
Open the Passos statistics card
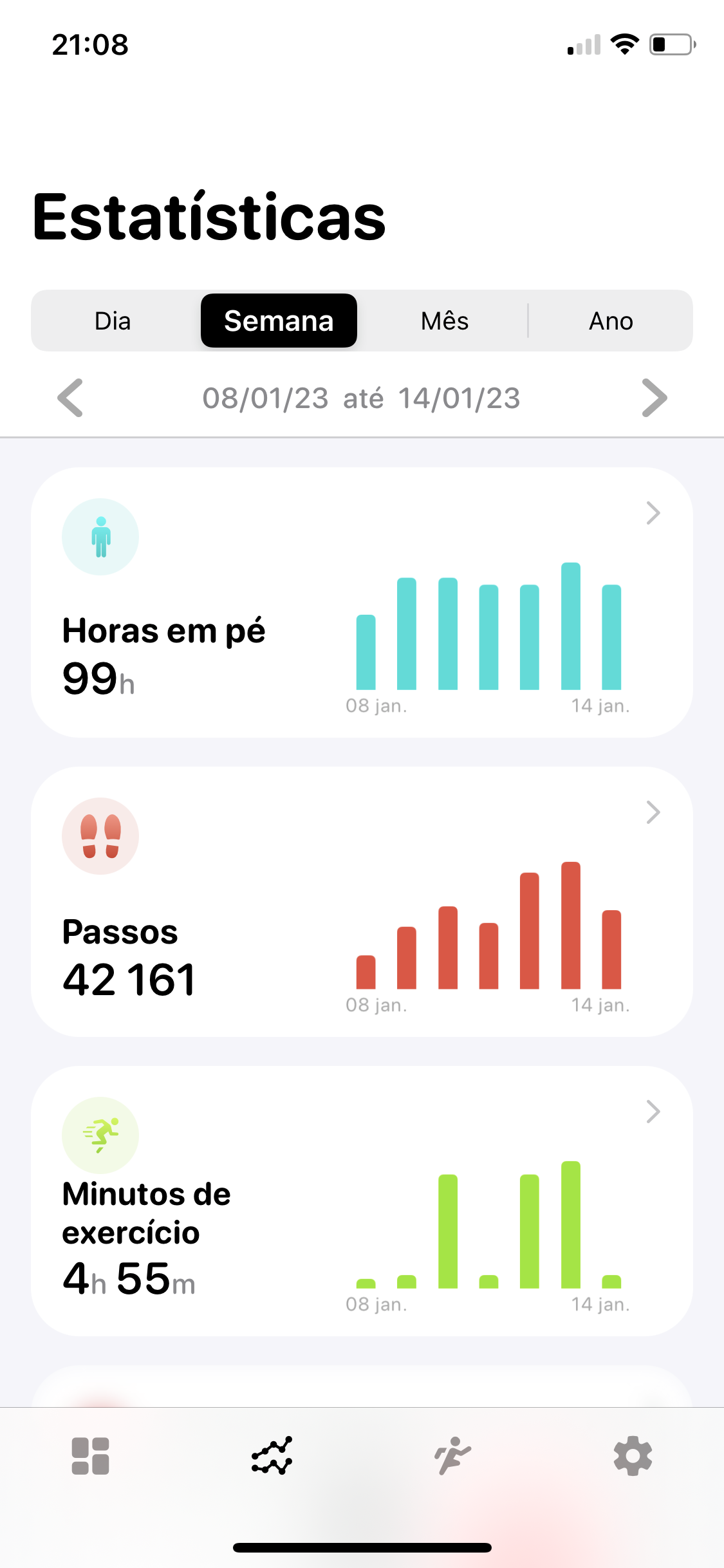[x=362, y=901]
